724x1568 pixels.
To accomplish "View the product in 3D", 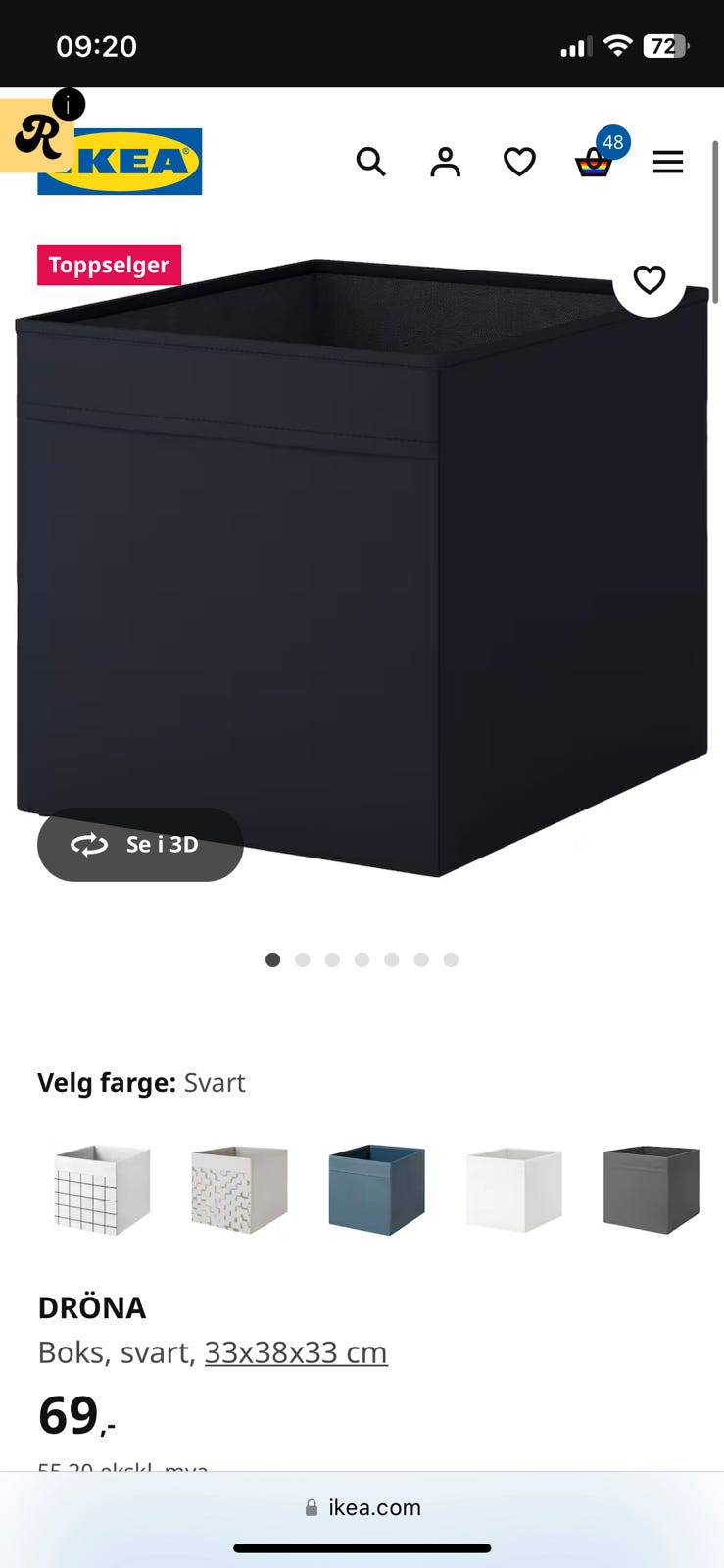I will pyautogui.click(x=140, y=844).
